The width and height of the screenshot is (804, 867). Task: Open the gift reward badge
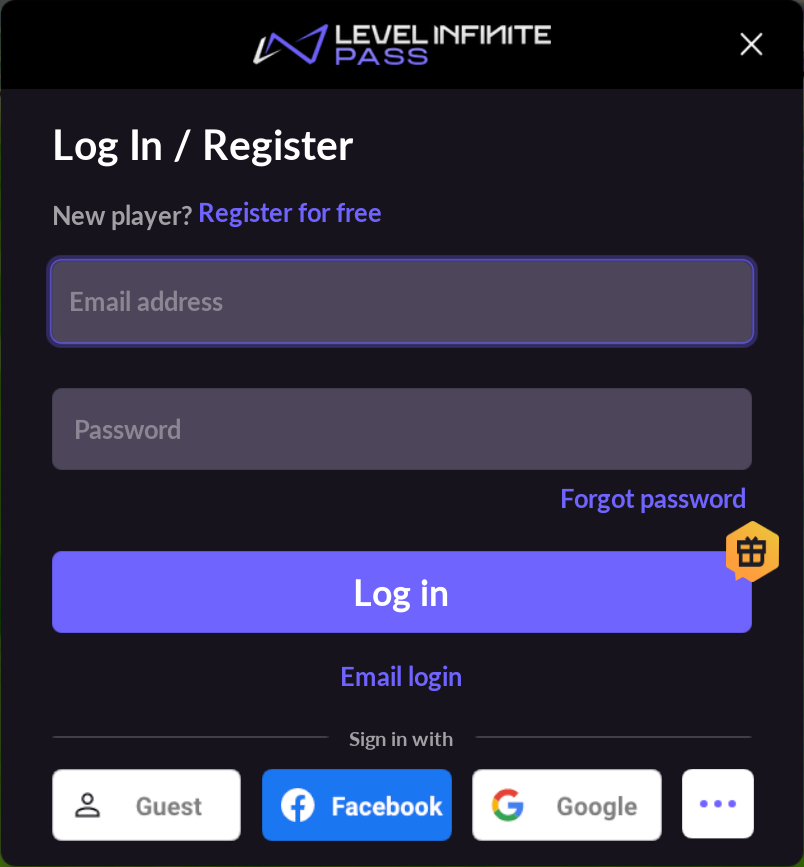751,551
